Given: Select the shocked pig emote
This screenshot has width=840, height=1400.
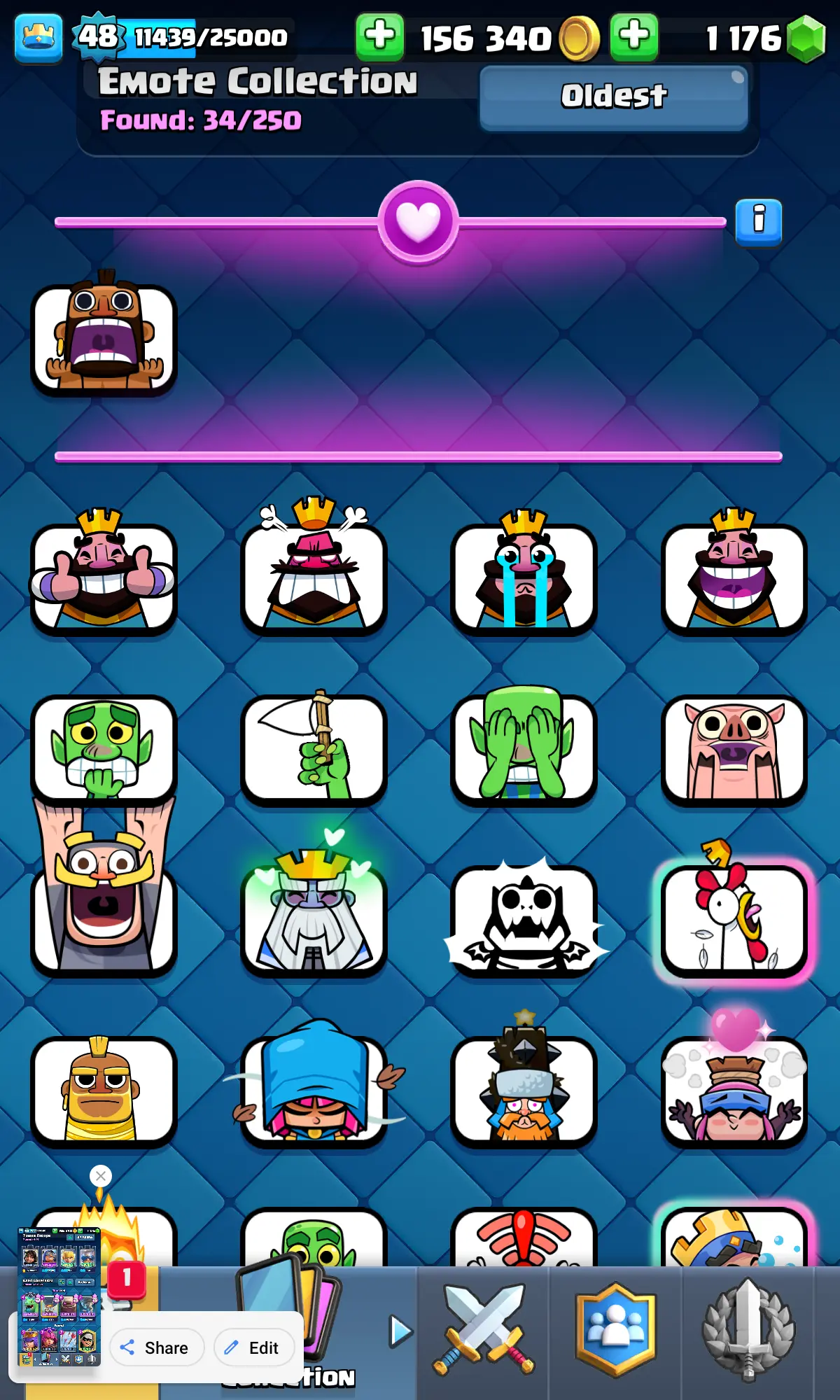Looking at the screenshot, I should click(734, 748).
